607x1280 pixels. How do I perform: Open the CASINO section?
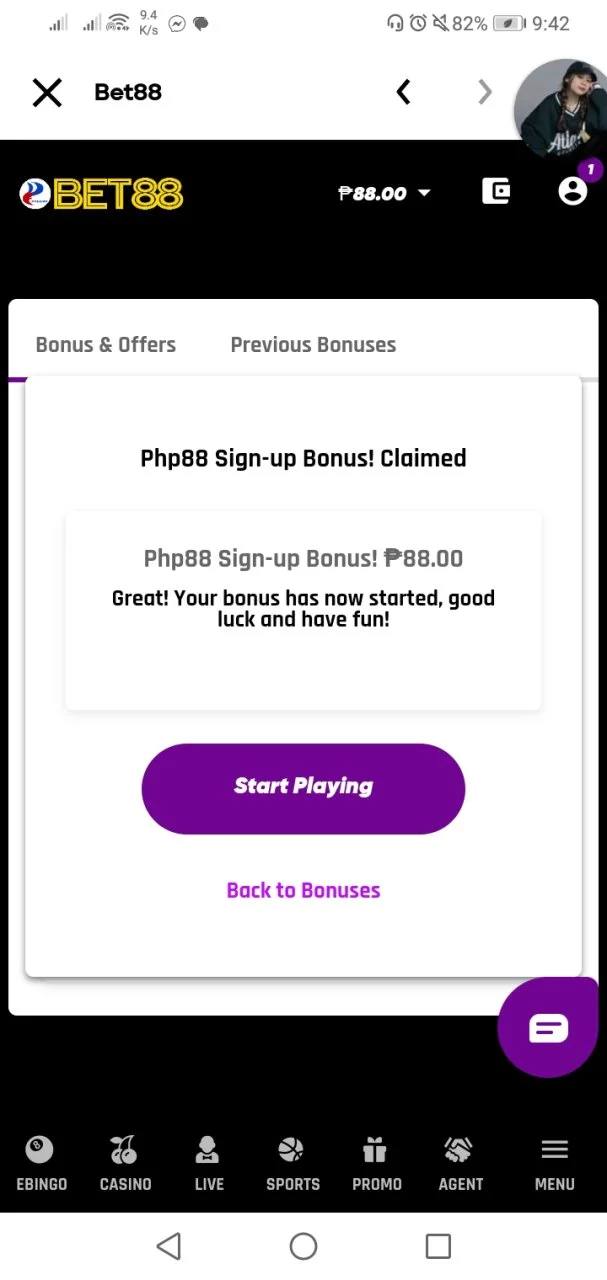[125, 1165]
